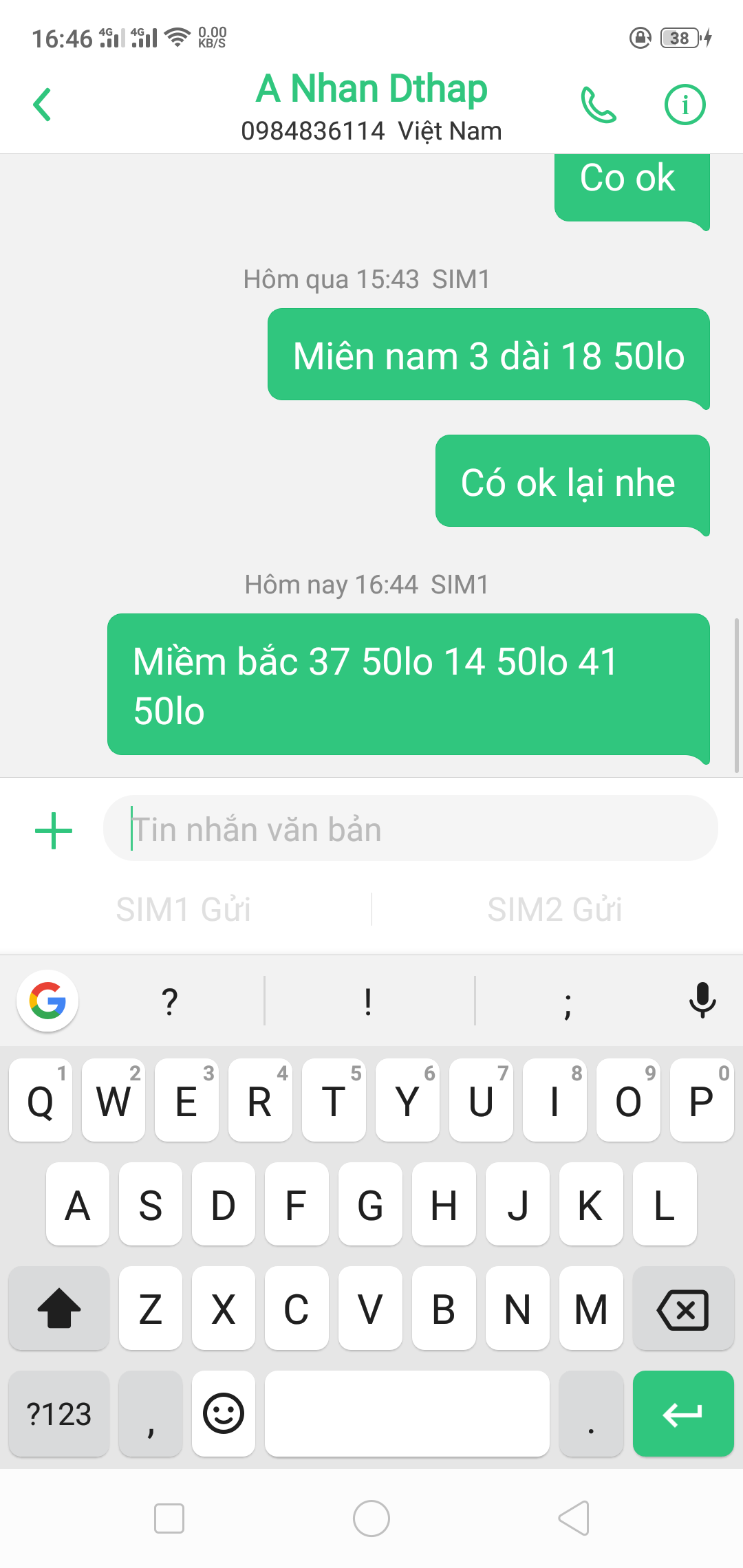Call A Nhan Dthap

click(x=599, y=105)
